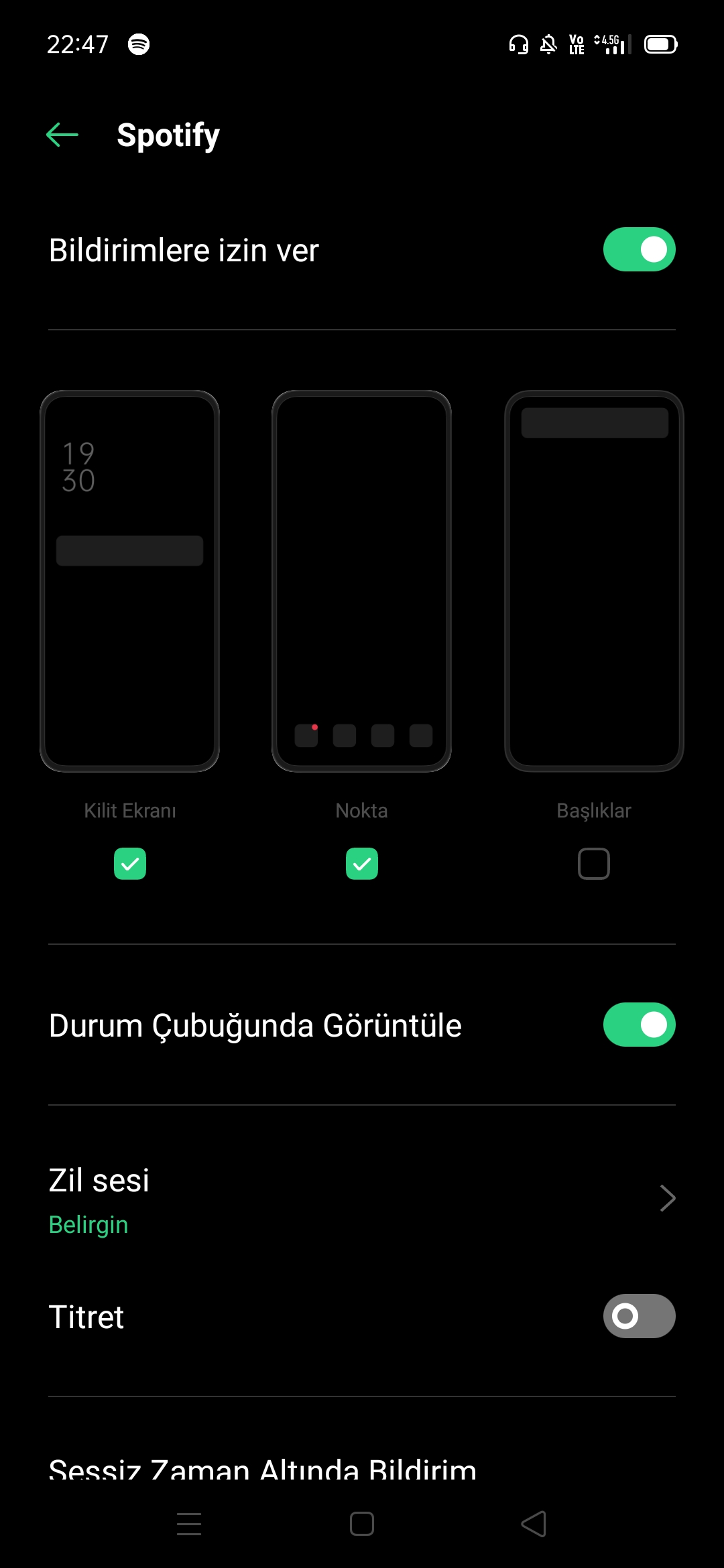Open recent apps from navigation bar

coord(189,1524)
